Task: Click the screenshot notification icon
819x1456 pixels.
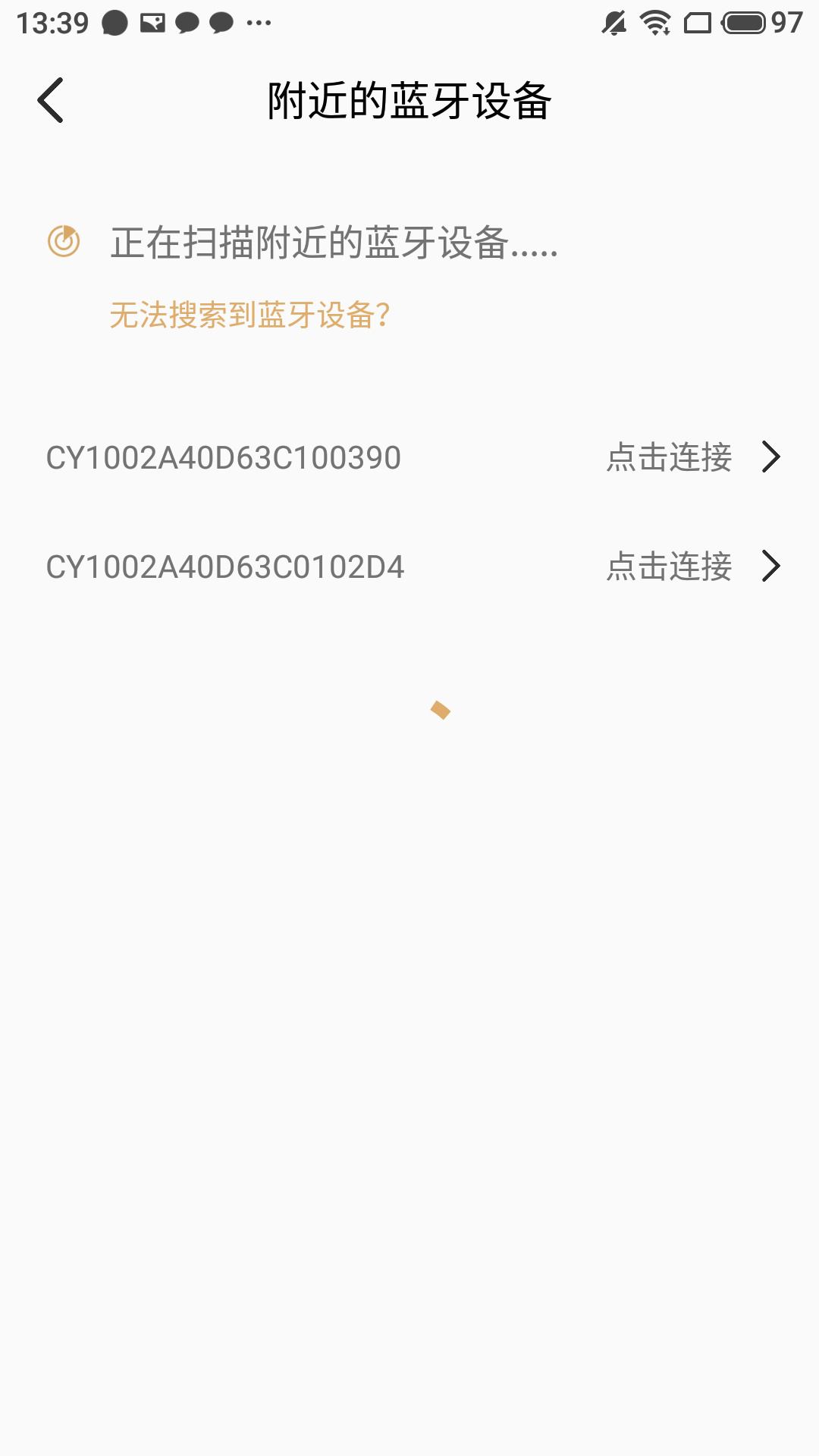Action: click(152, 21)
